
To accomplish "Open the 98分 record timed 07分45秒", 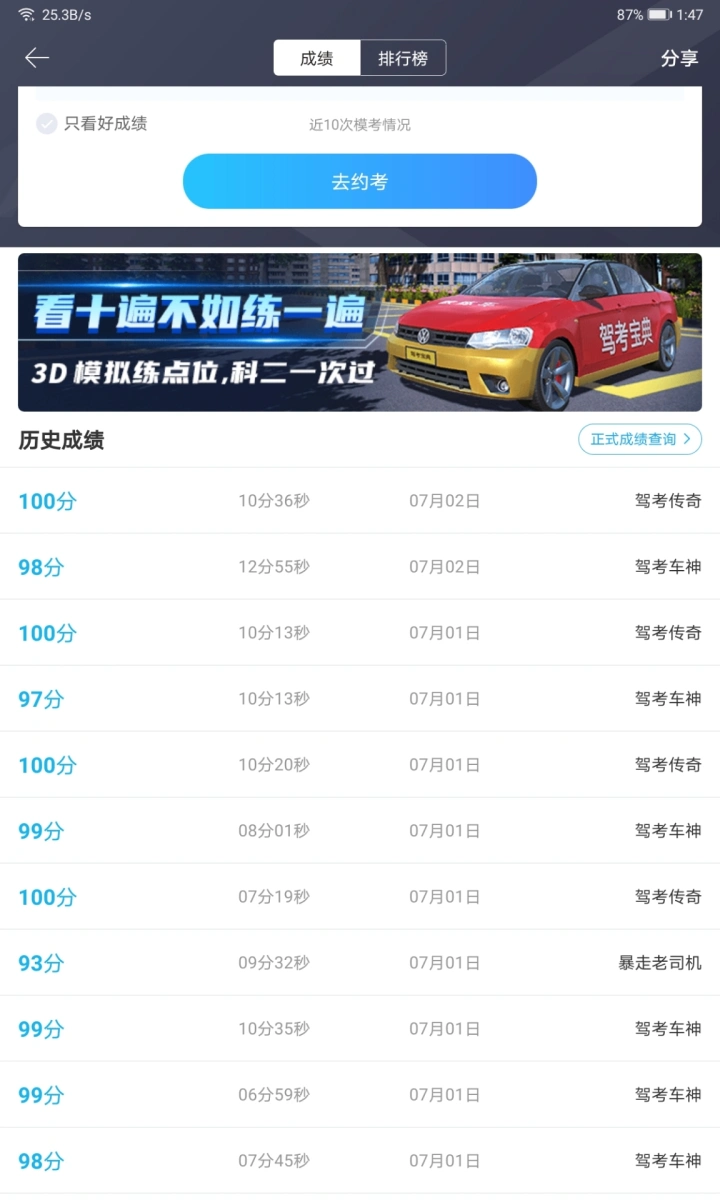I will [360, 1161].
